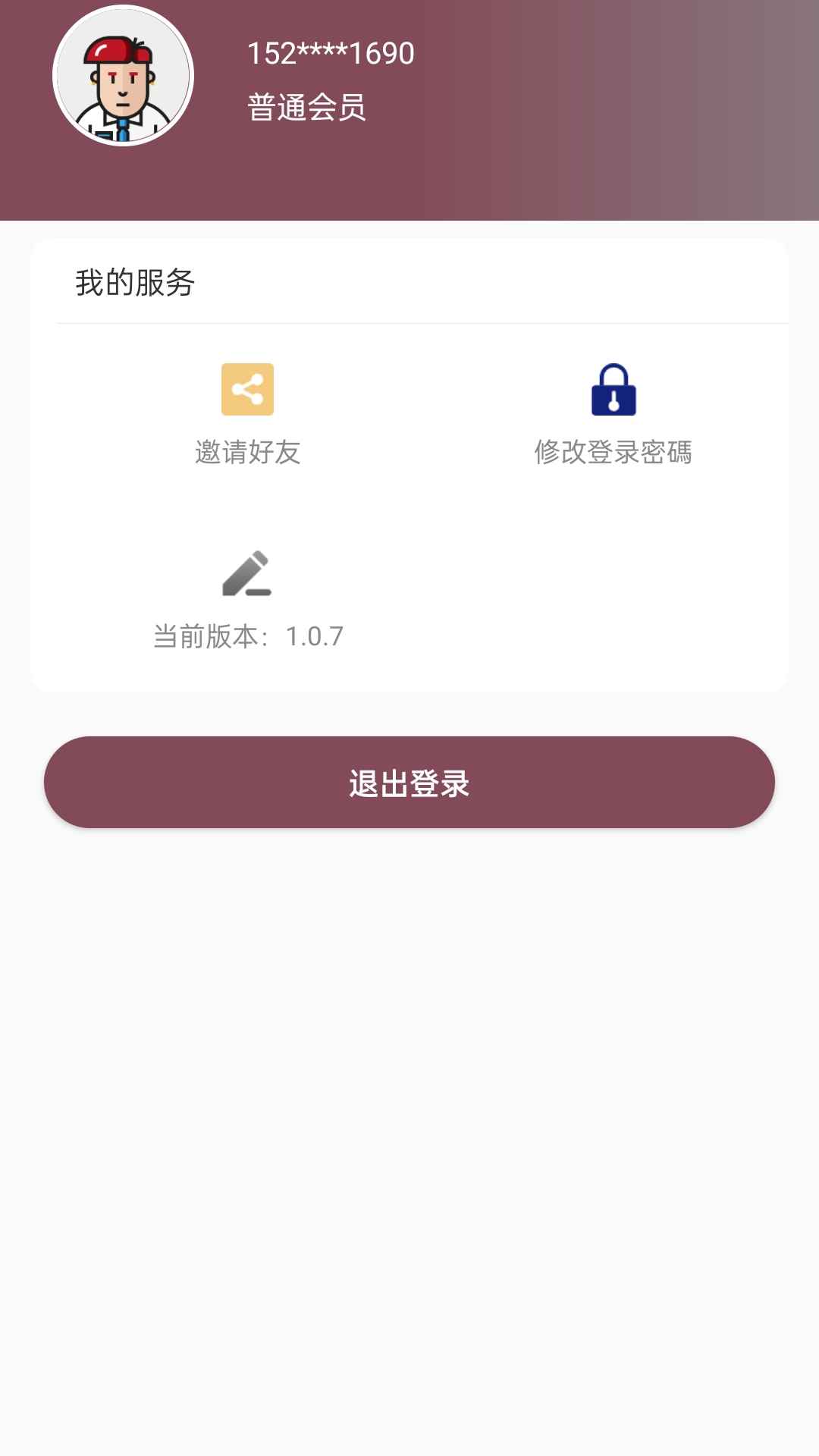
Task: Tap the 我的服务 card area
Action: point(409,463)
